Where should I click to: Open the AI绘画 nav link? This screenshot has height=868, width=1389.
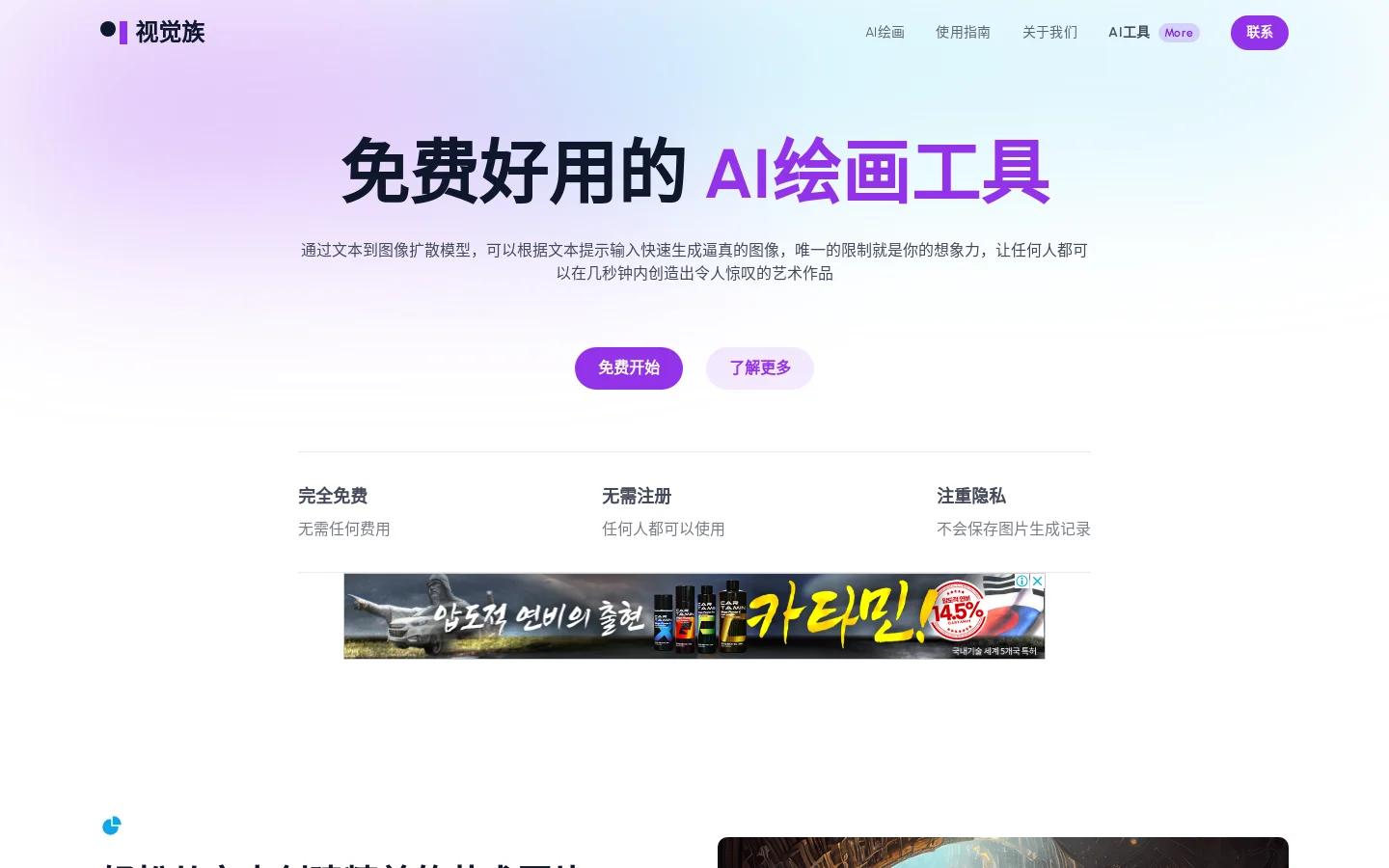coord(885,33)
